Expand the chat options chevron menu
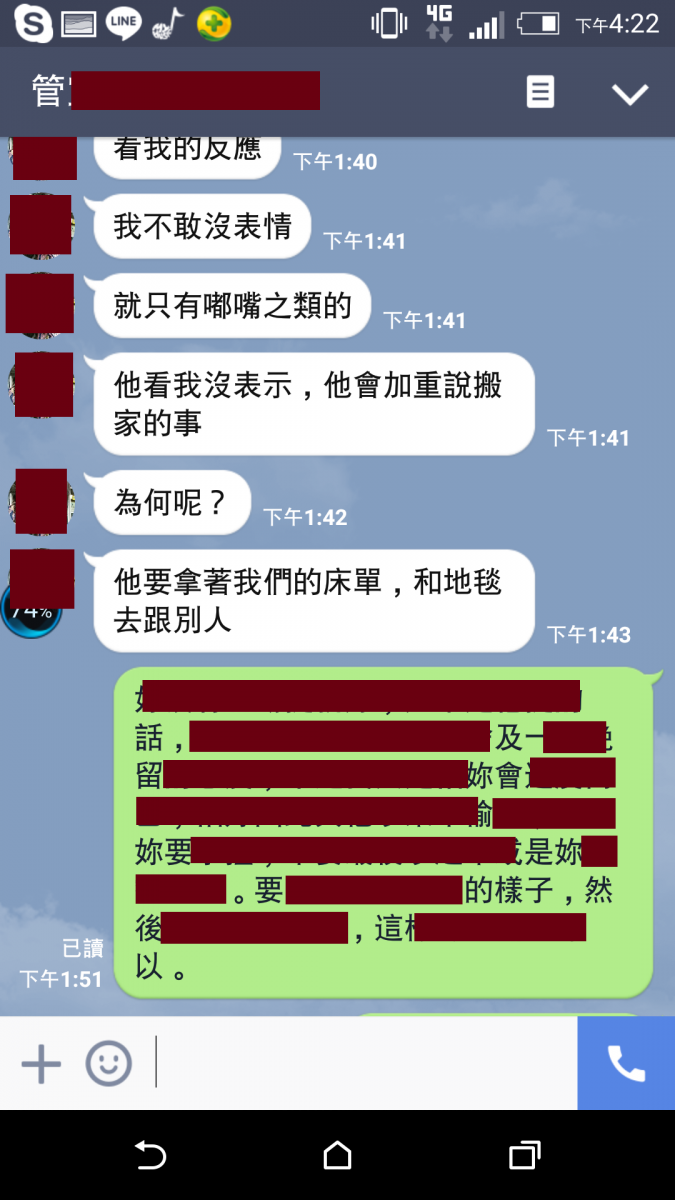The width and height of the screenshot is (675, 1200). (630, 94)
